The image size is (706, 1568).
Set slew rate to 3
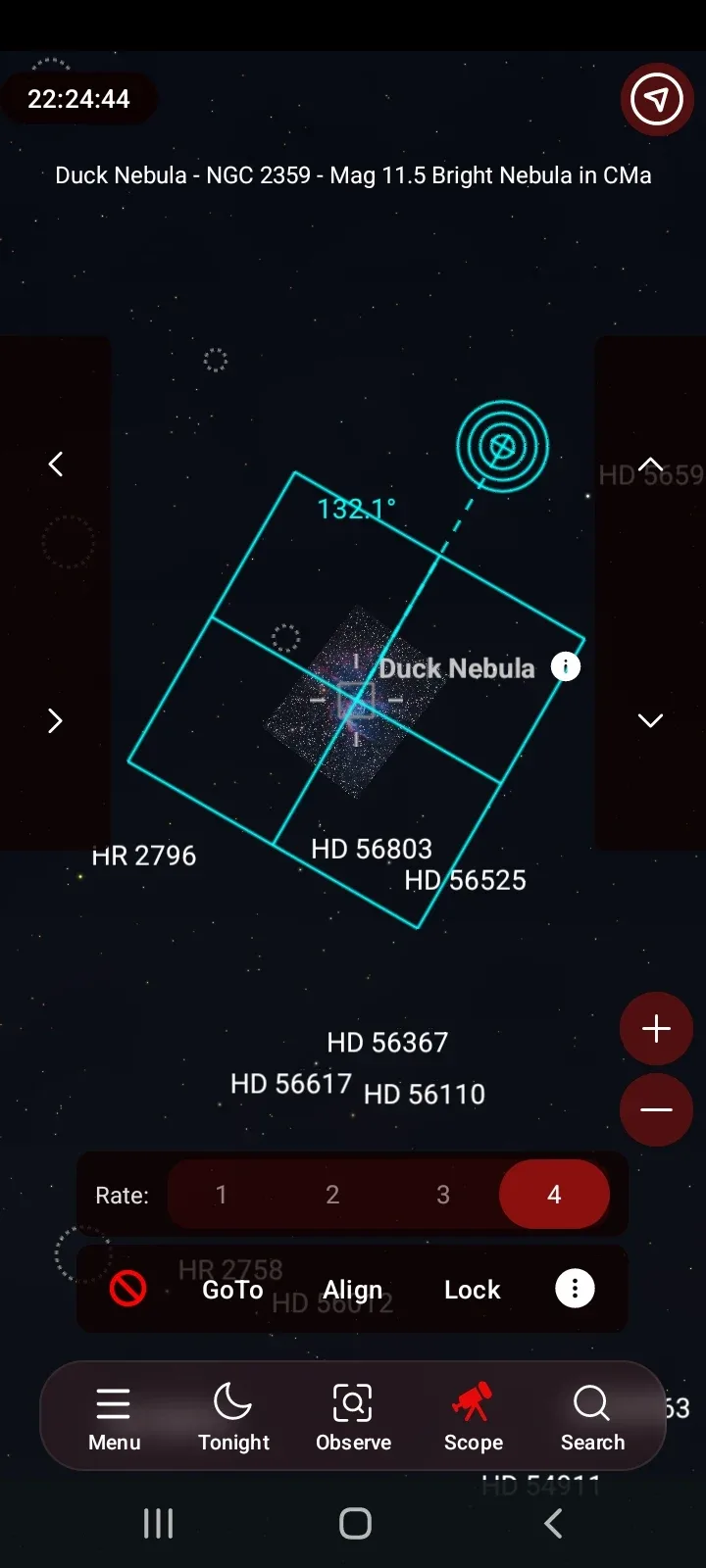tap(443, 1195)
